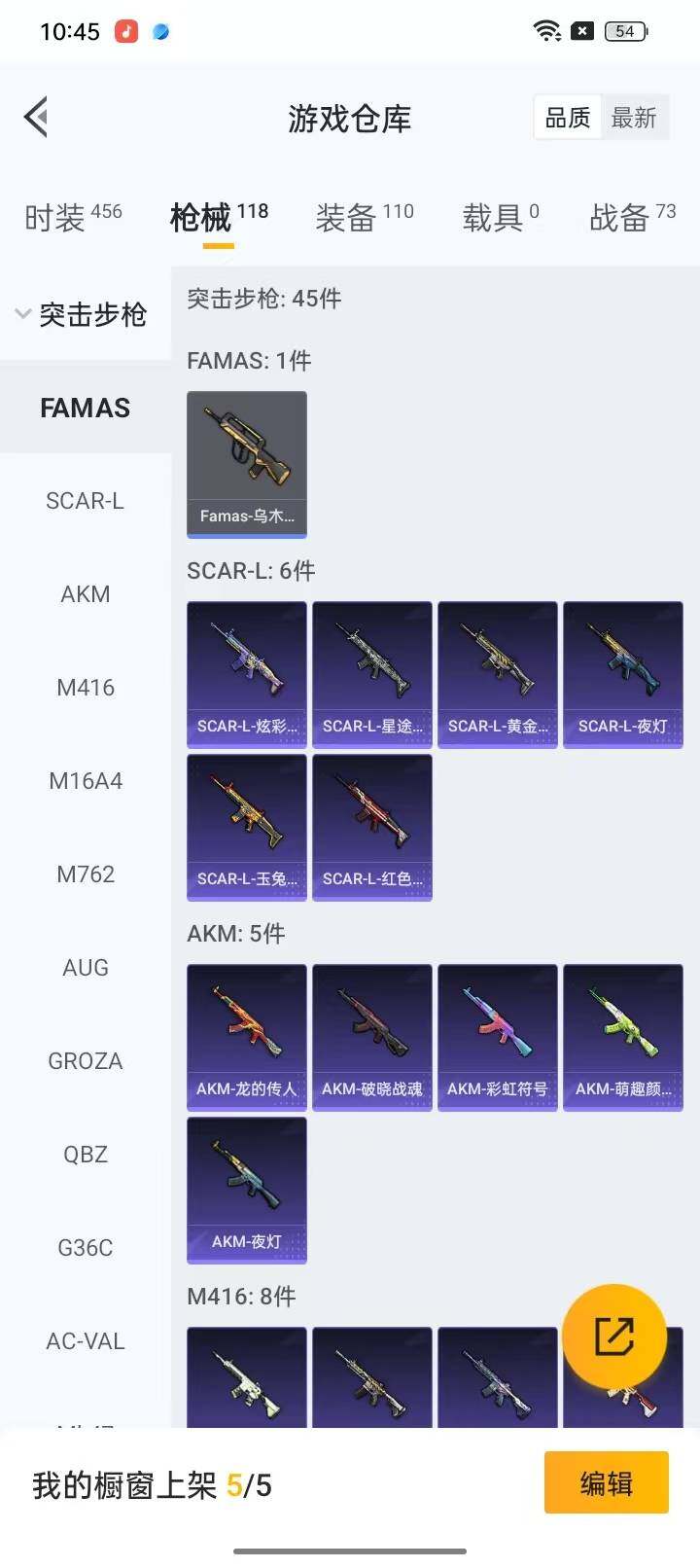This screenshot has width=700, height=1568.
Task: Select GROZA in the side list
Action: pos(86,1061)
